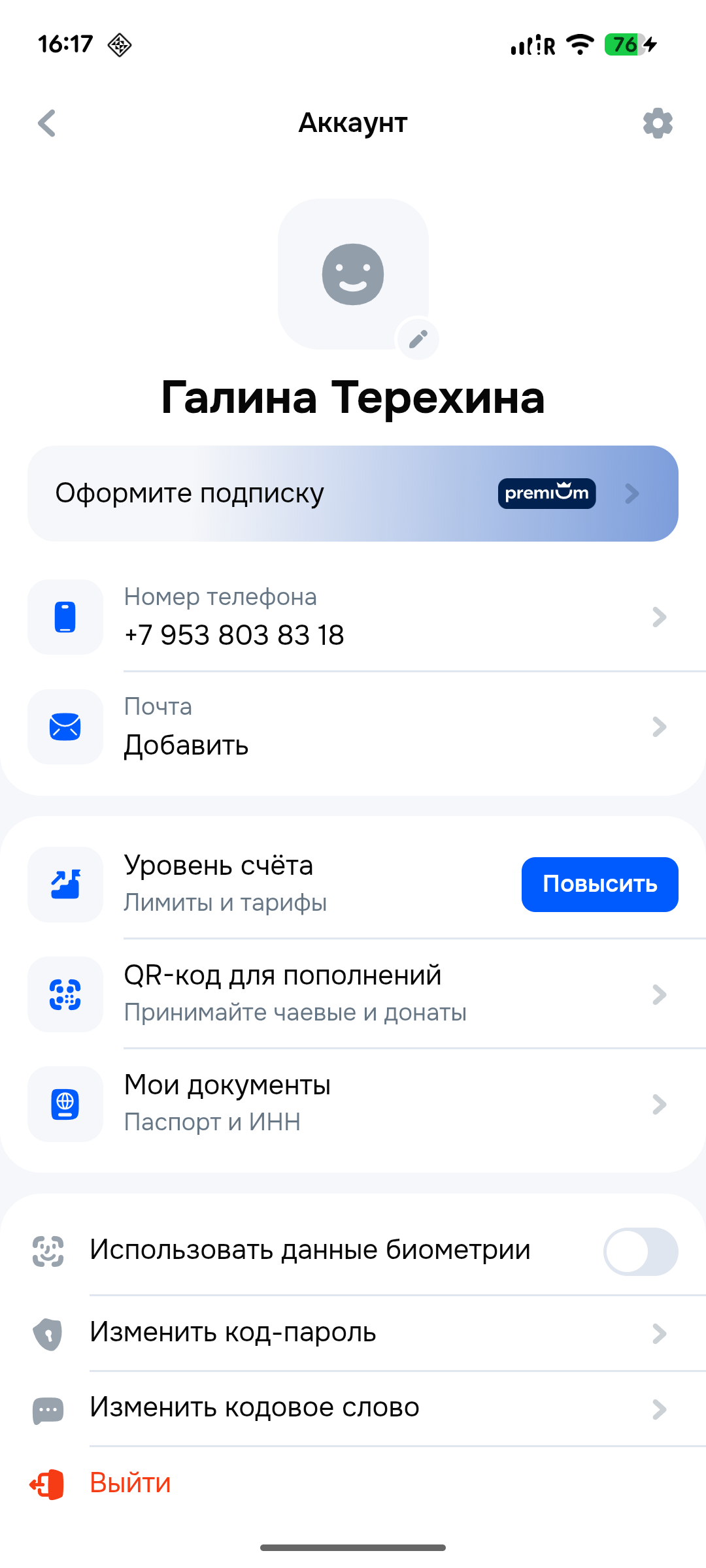This screenshot has height=1568, width=706.
Task: Tap the Повысить button
Action: pos(599,884)
